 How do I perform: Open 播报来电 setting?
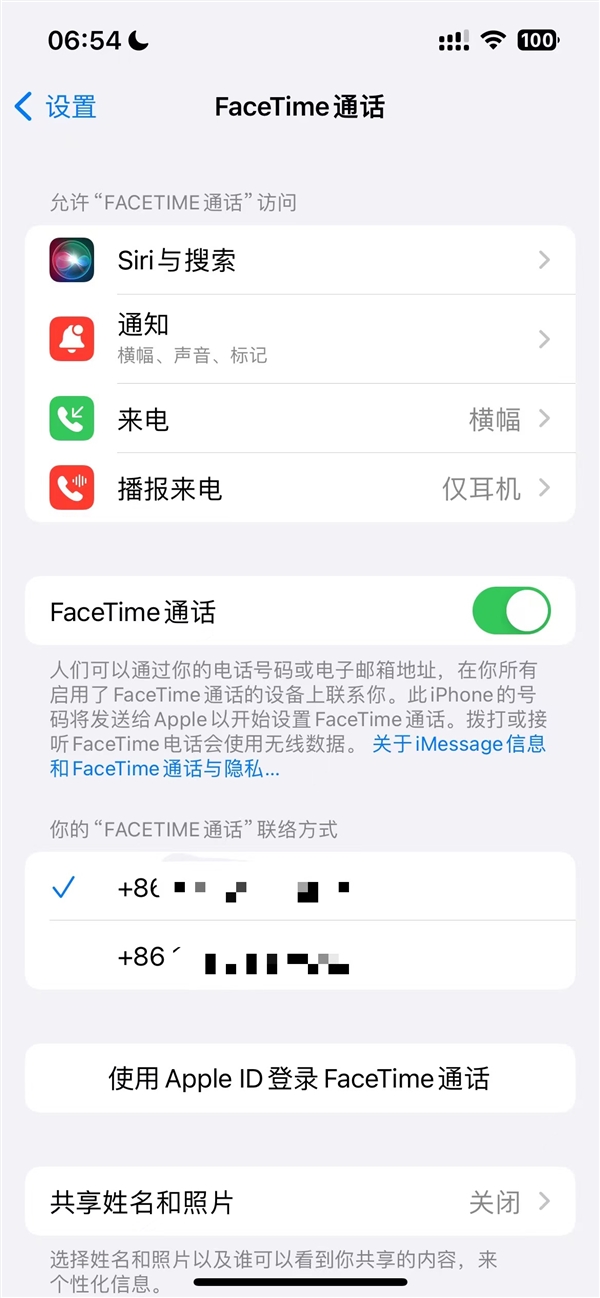tap(300, 488)
